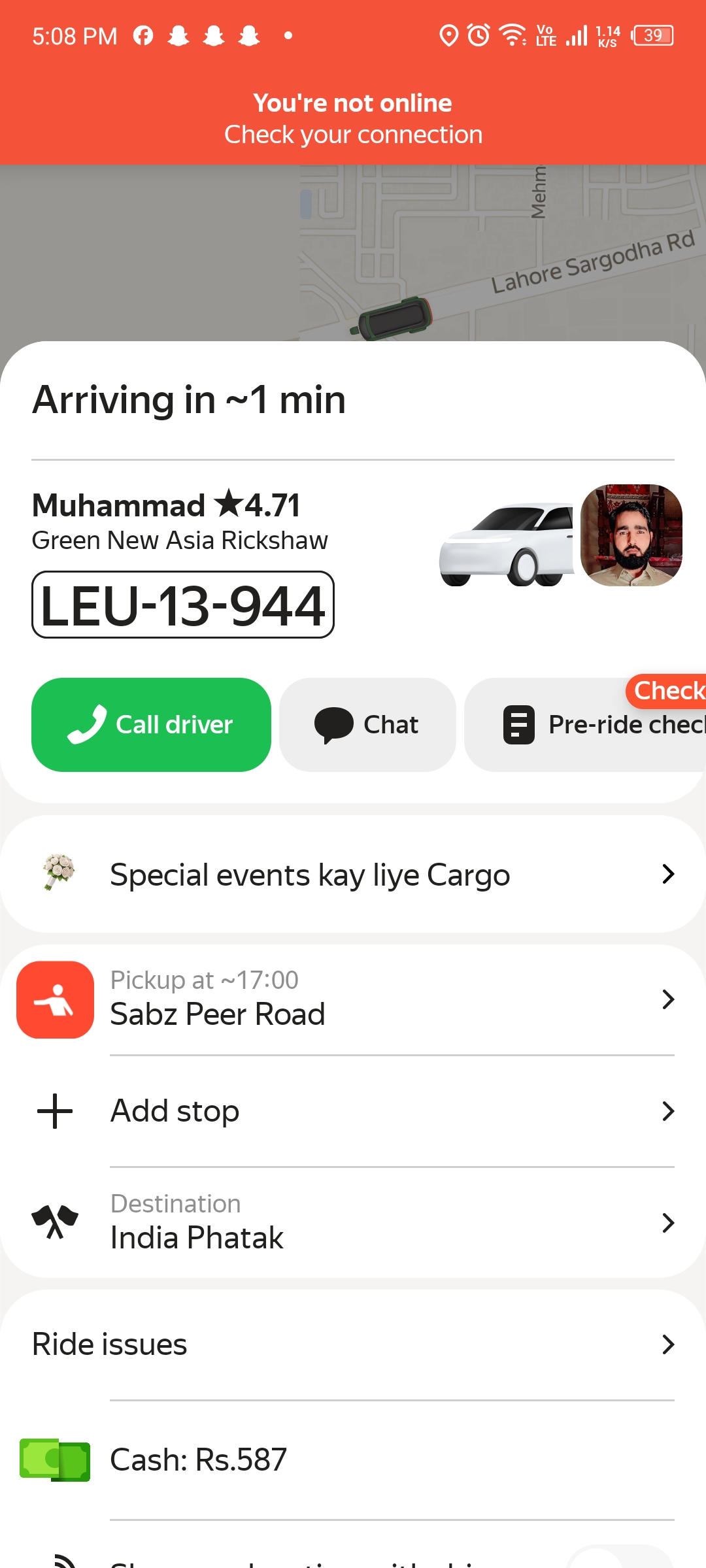706x1568 pixels.
Task: Call the driver Muhammad
Action: click(x=151, y=724)
